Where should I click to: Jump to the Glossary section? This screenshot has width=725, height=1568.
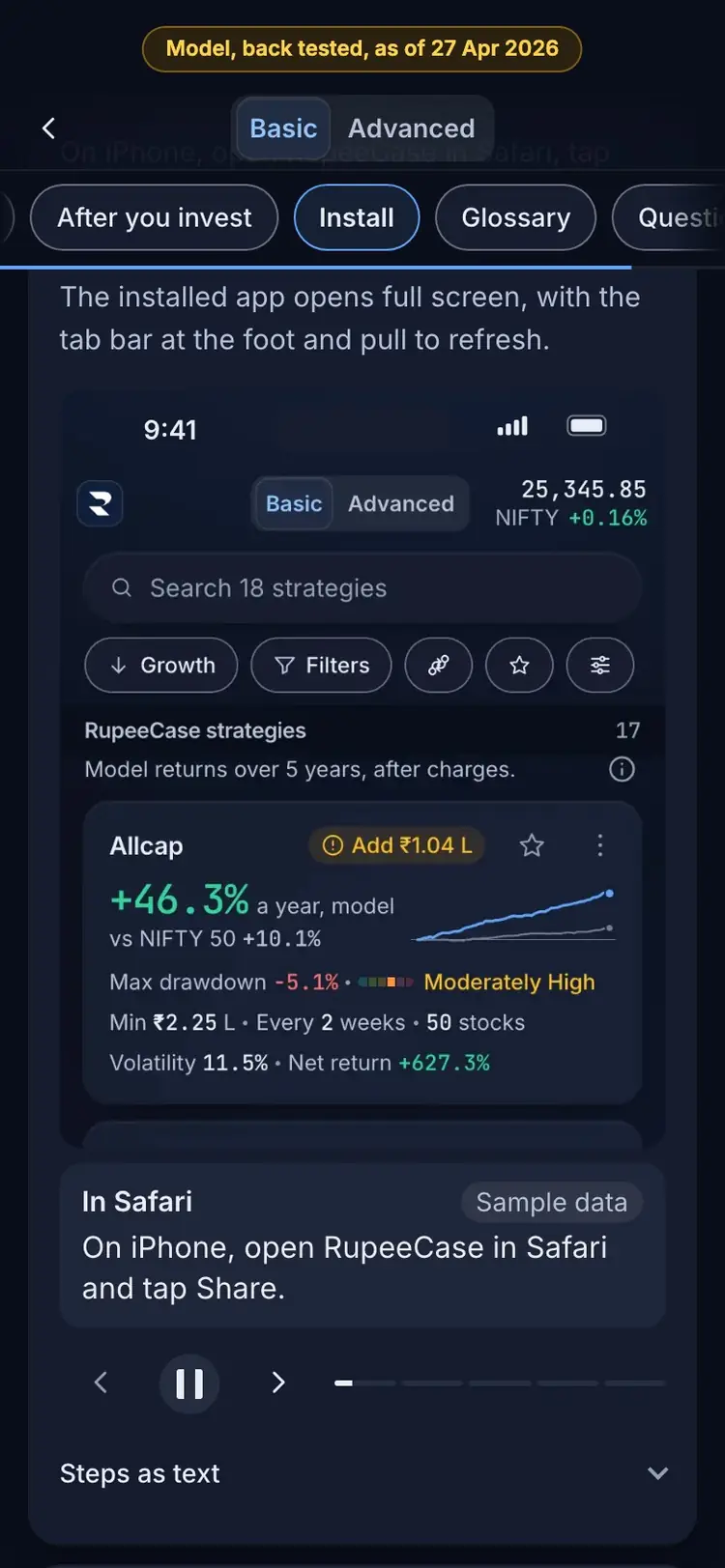(516, 217)
